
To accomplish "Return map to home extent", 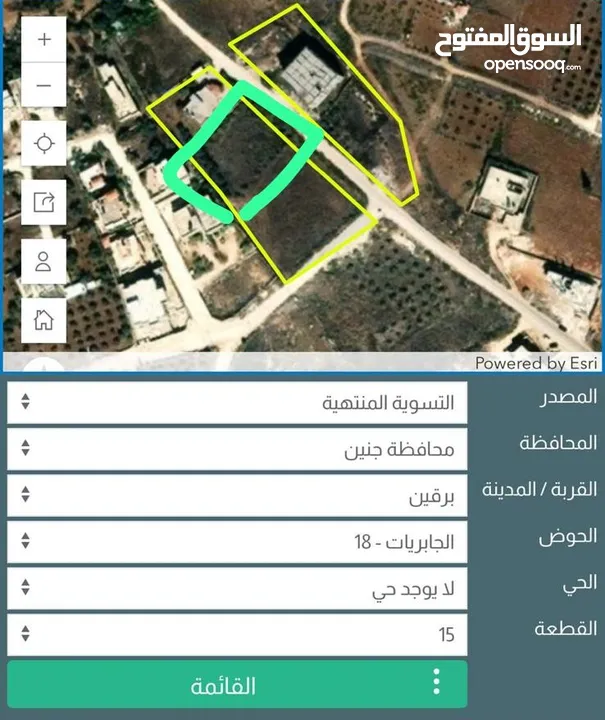I will coord(44,320).
